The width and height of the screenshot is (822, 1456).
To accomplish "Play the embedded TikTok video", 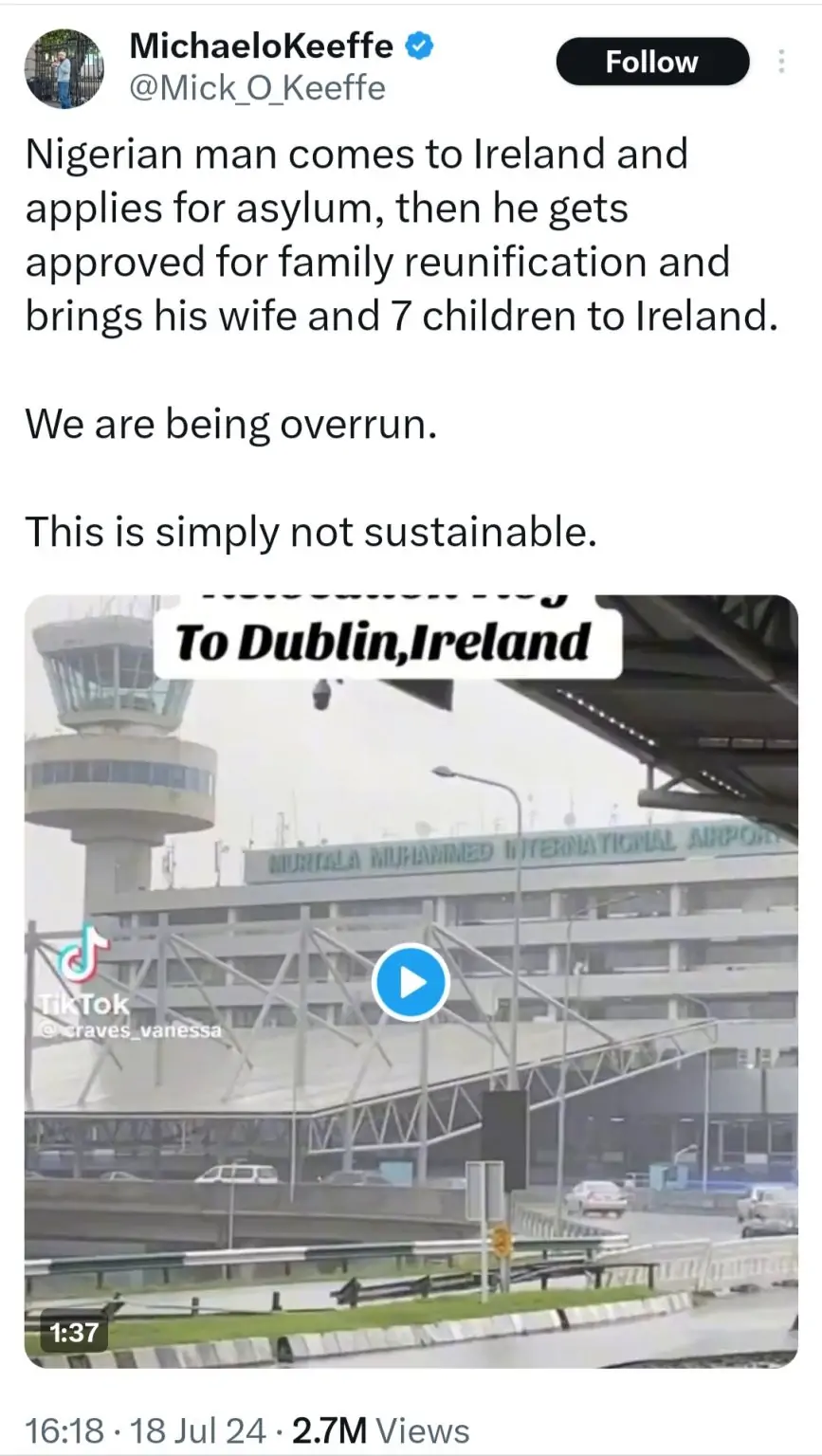I will click(x=410, y=982).
